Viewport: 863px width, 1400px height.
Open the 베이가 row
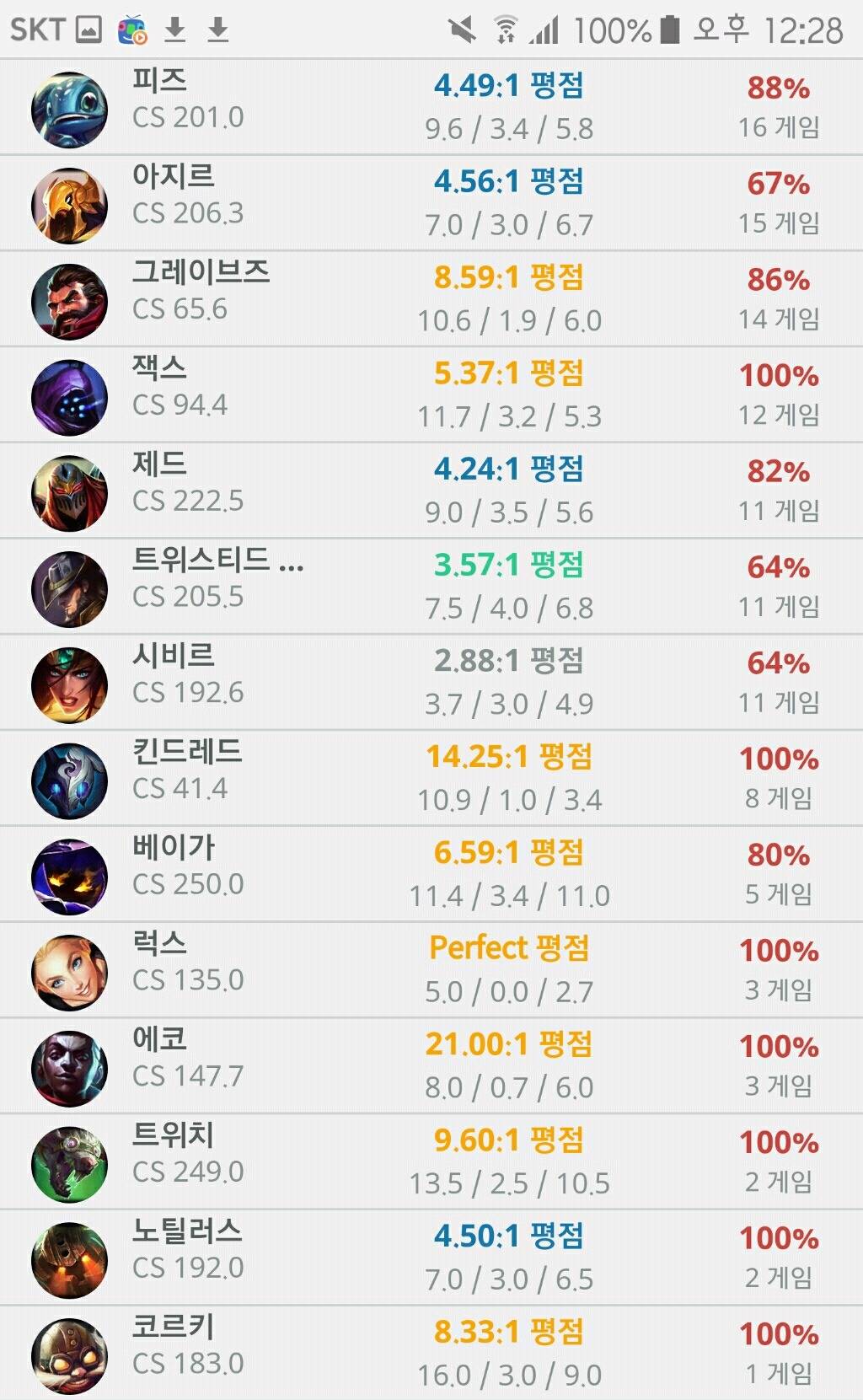(x=431, y=875)
